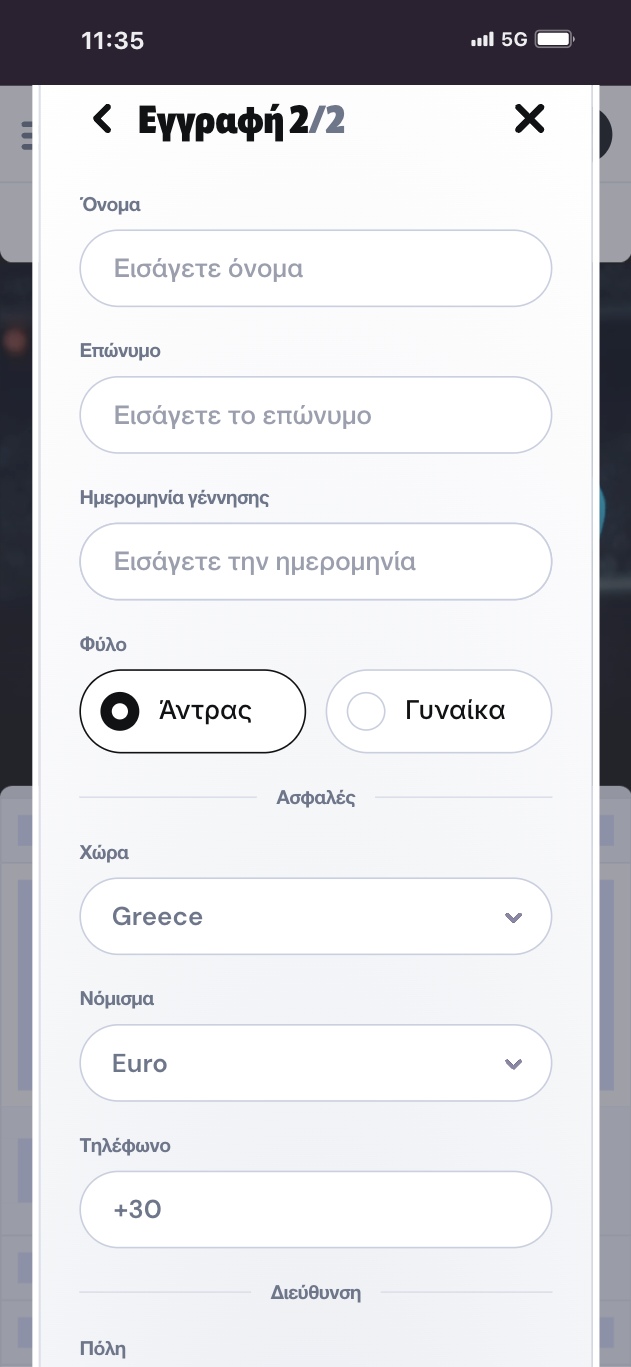Go back to registration step one
This screenshot has height=1367, width=631.
tap(102, 119)
